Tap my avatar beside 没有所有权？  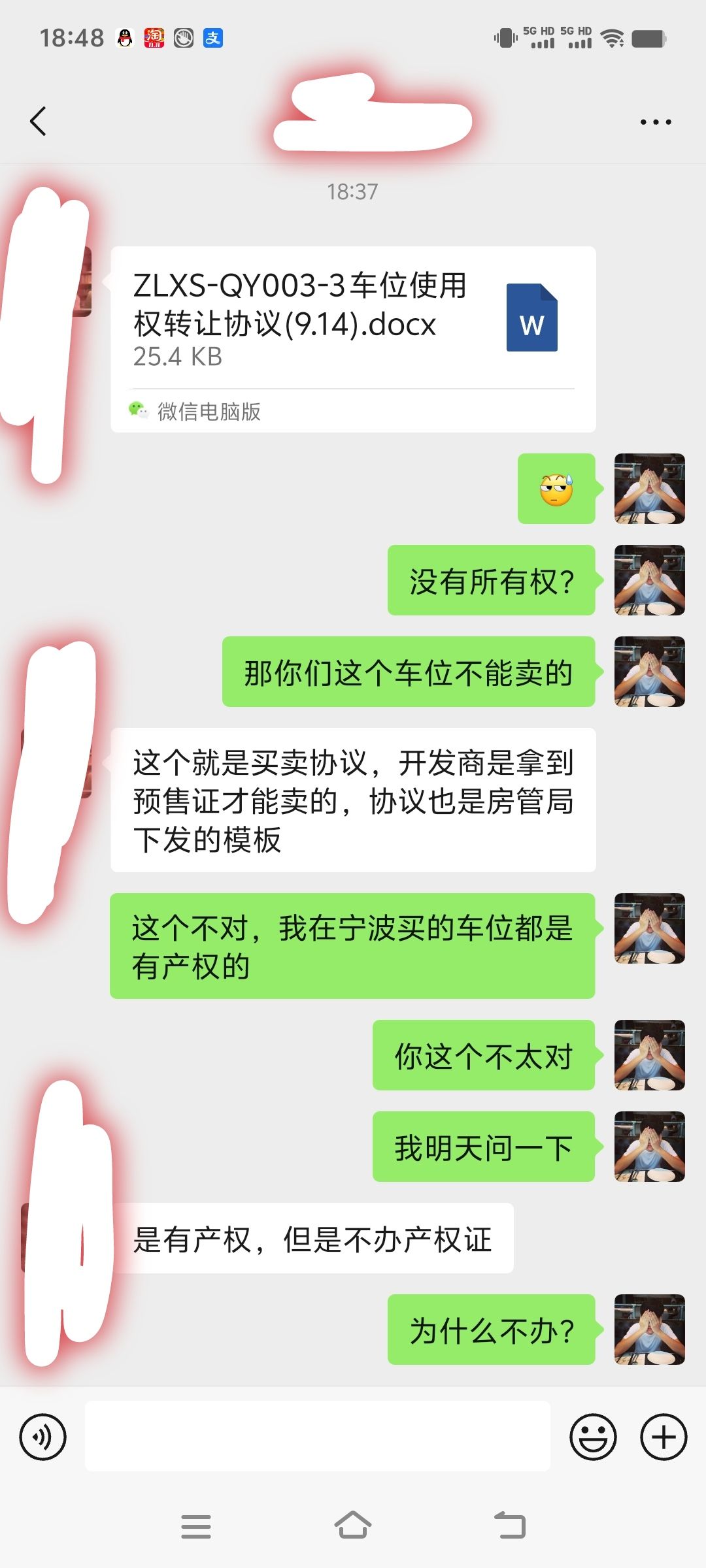pyautogui.click(x=649, y=580)
